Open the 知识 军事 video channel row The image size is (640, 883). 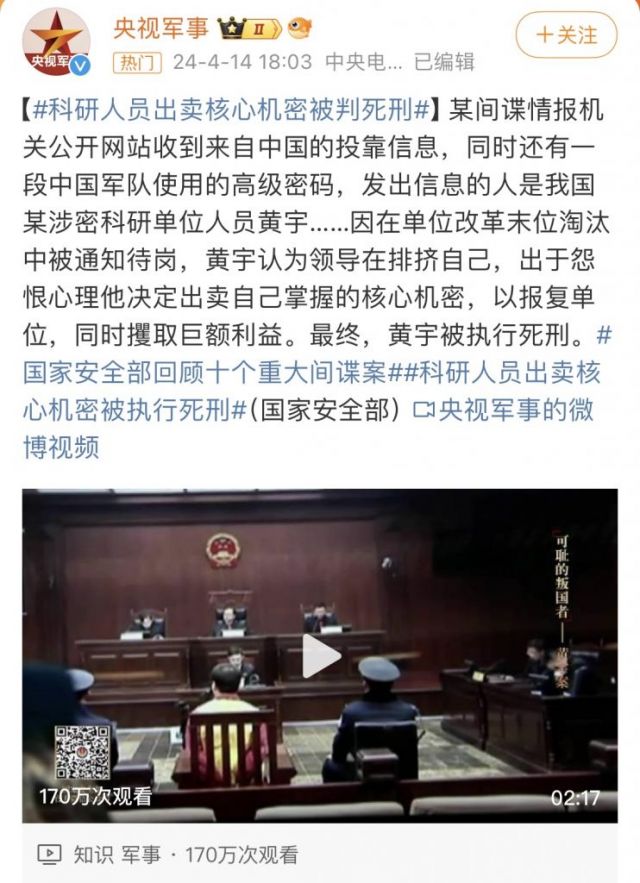coord(170,854)
